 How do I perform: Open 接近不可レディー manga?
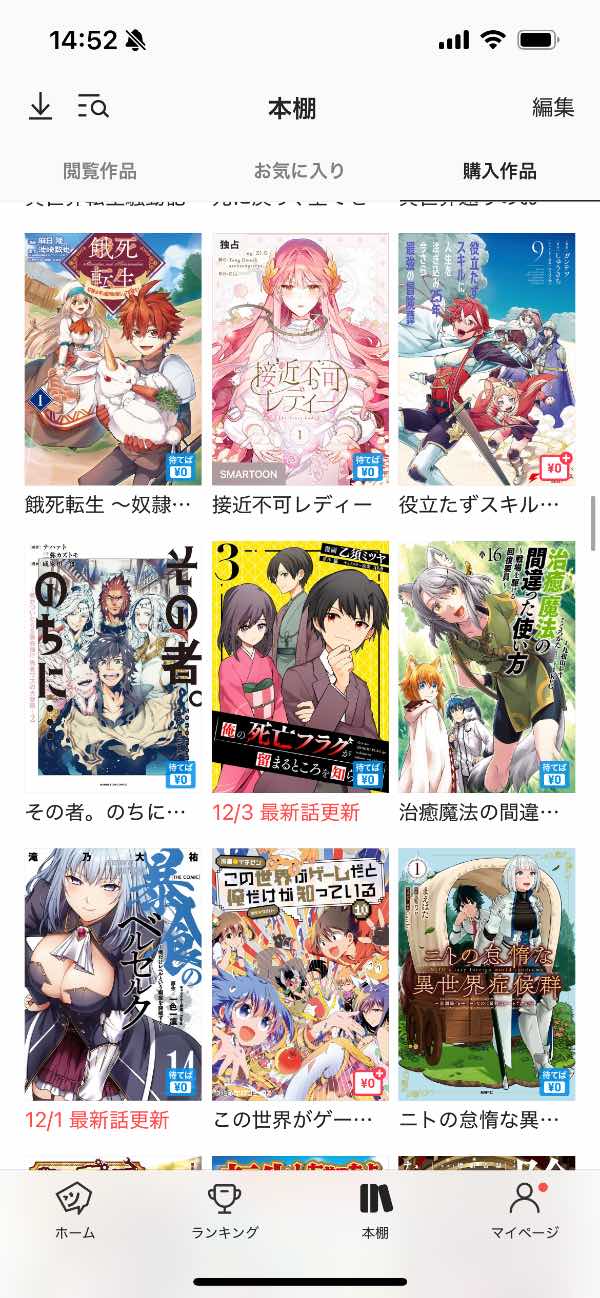point(300,360)
